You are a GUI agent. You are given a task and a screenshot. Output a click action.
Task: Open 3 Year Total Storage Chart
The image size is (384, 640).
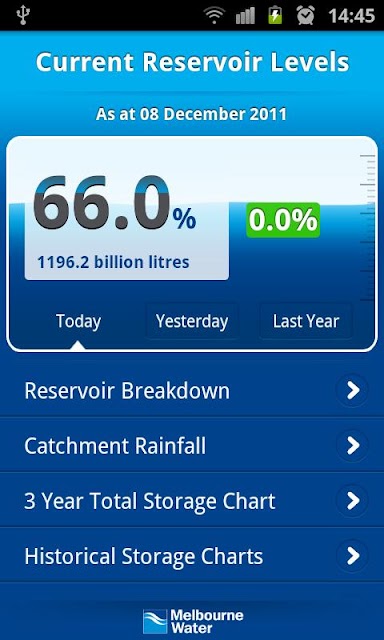coord(192,500)
